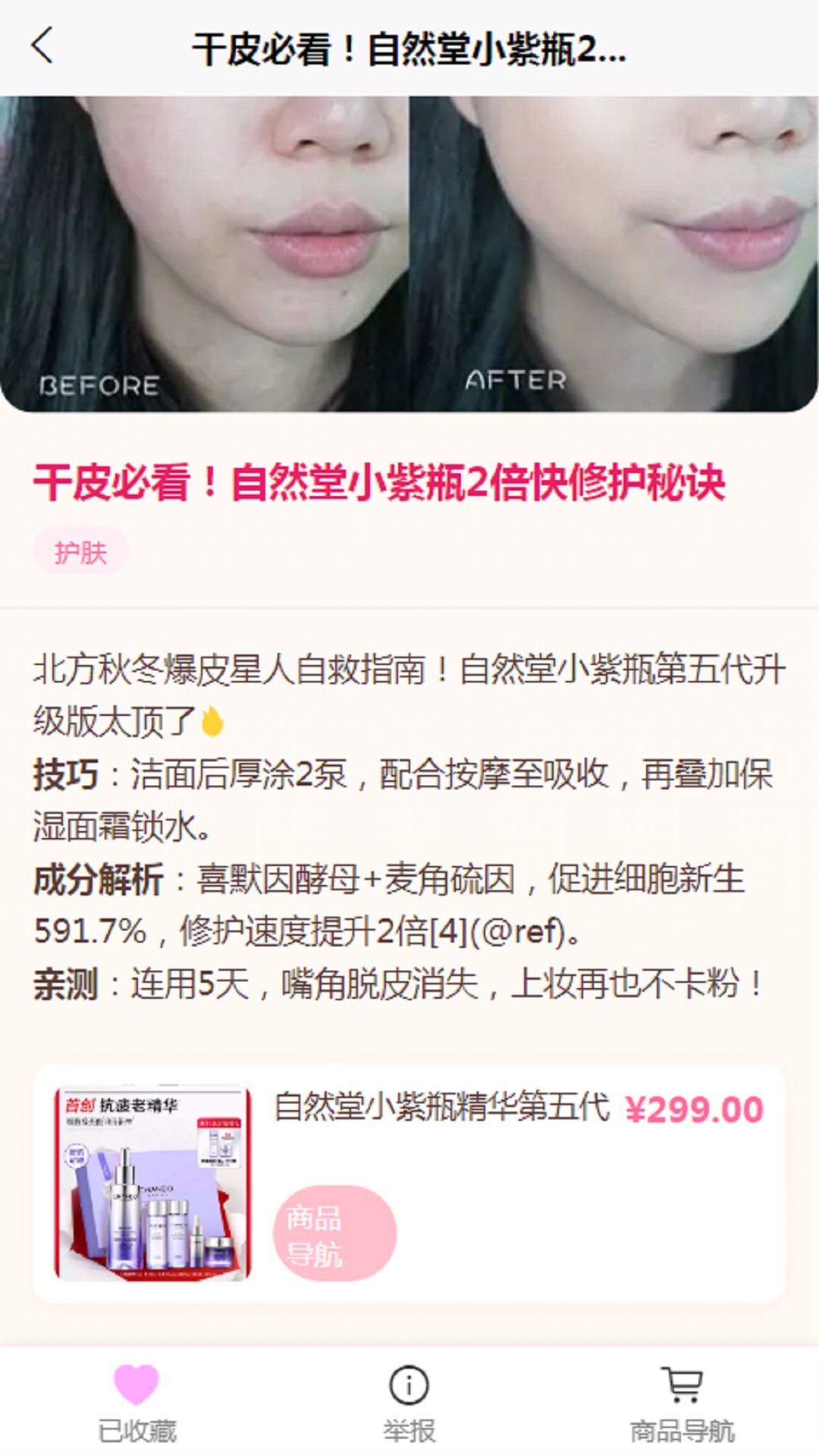Go back using the top-left arrow
This screenshot has width=819, height=1456.
[43, 46]
